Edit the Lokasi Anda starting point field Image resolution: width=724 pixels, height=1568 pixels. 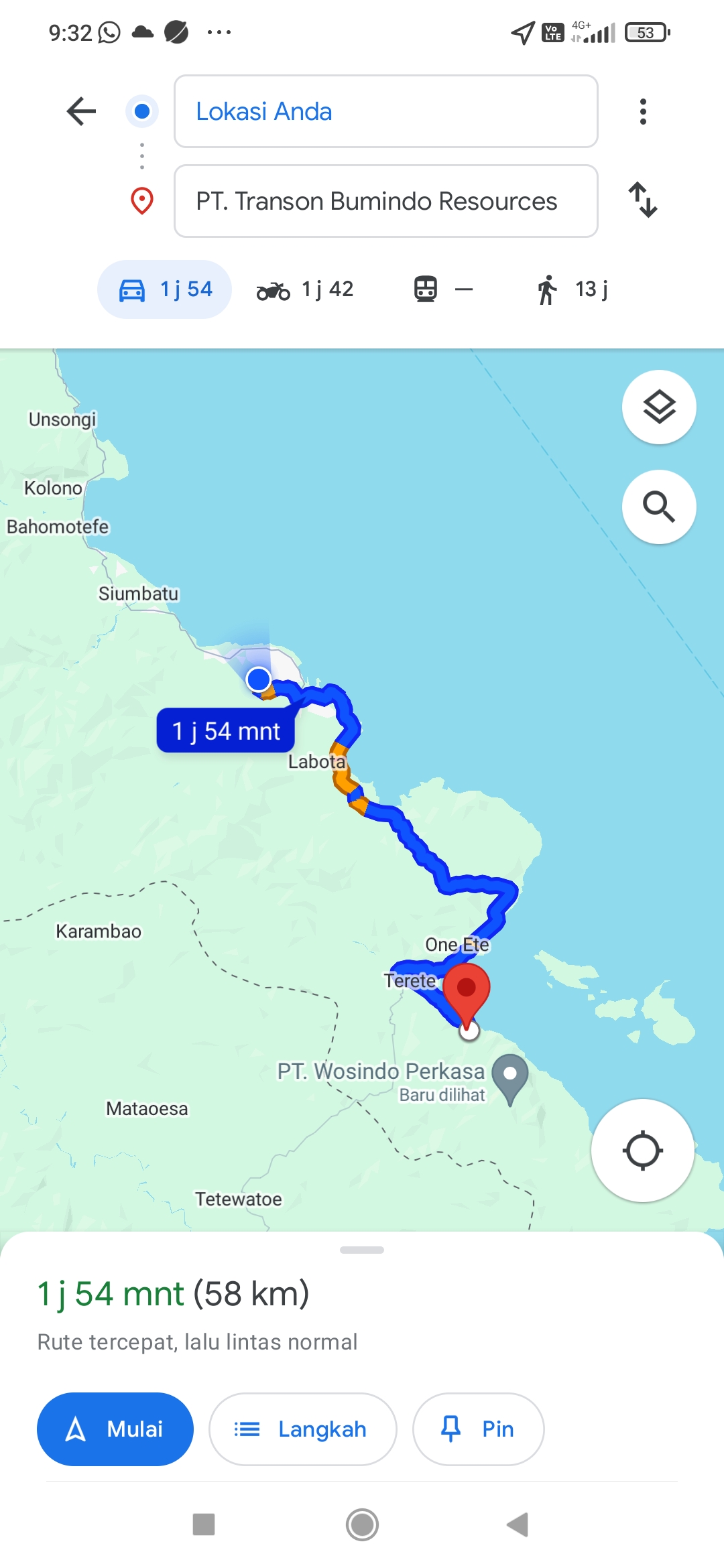(385, 111)
